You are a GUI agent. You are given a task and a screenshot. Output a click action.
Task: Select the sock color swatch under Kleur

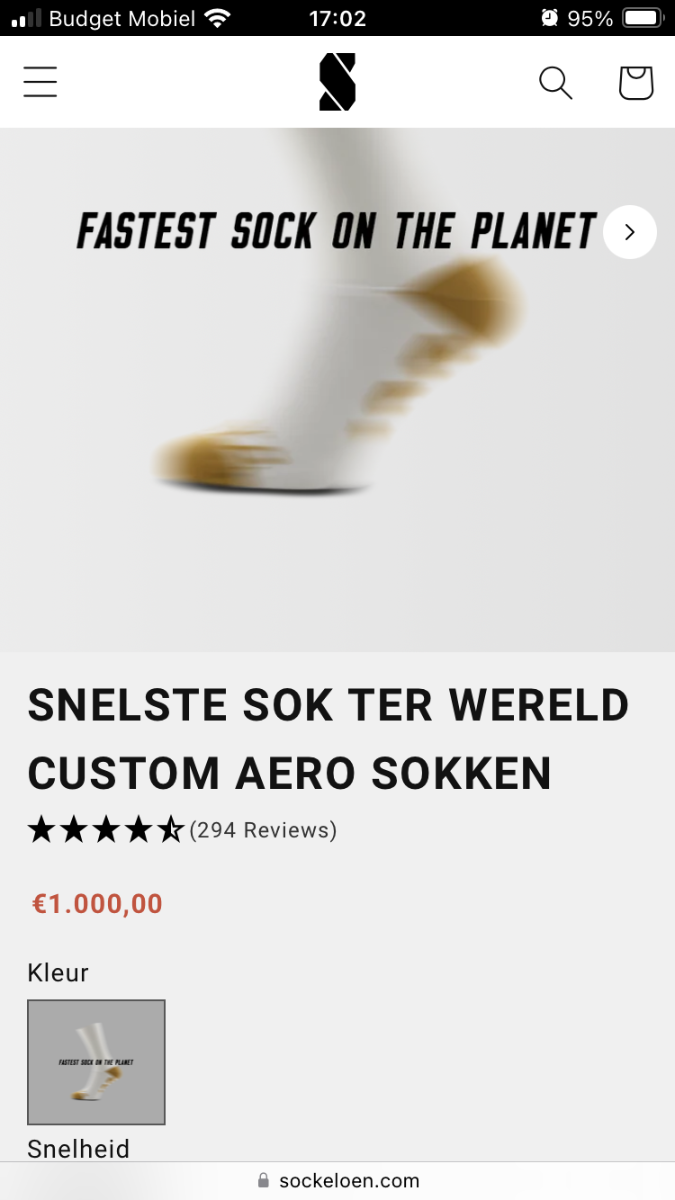click(96, 1062)
